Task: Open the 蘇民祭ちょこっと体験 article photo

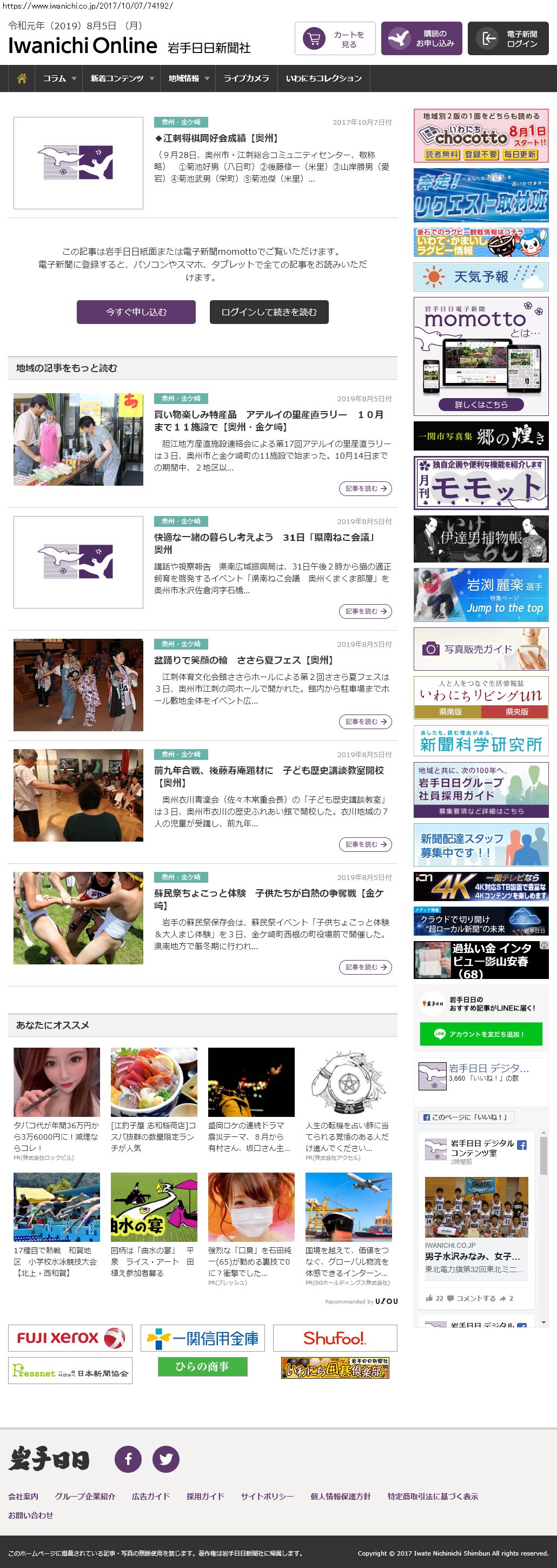Action: pyautogui.click(x=78, y=917)
